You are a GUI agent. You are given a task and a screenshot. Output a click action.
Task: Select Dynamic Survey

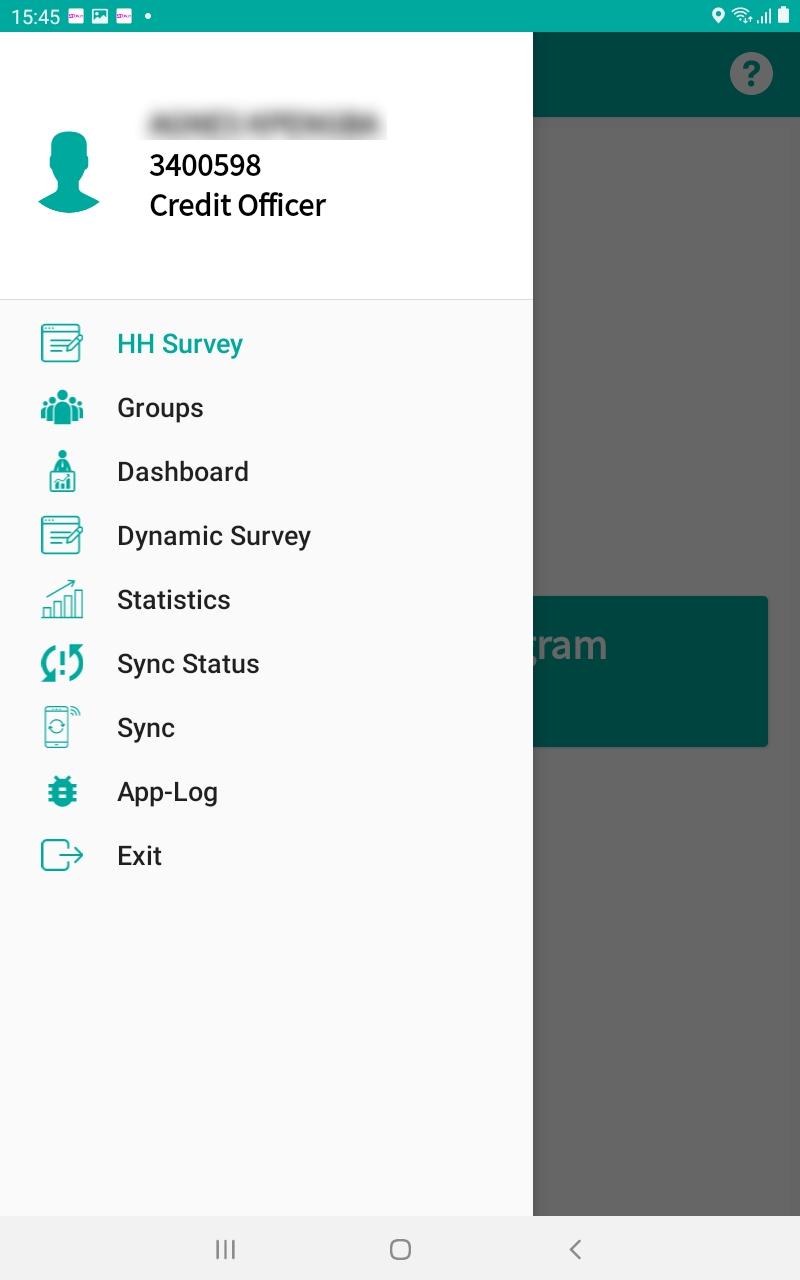(266, 536)
